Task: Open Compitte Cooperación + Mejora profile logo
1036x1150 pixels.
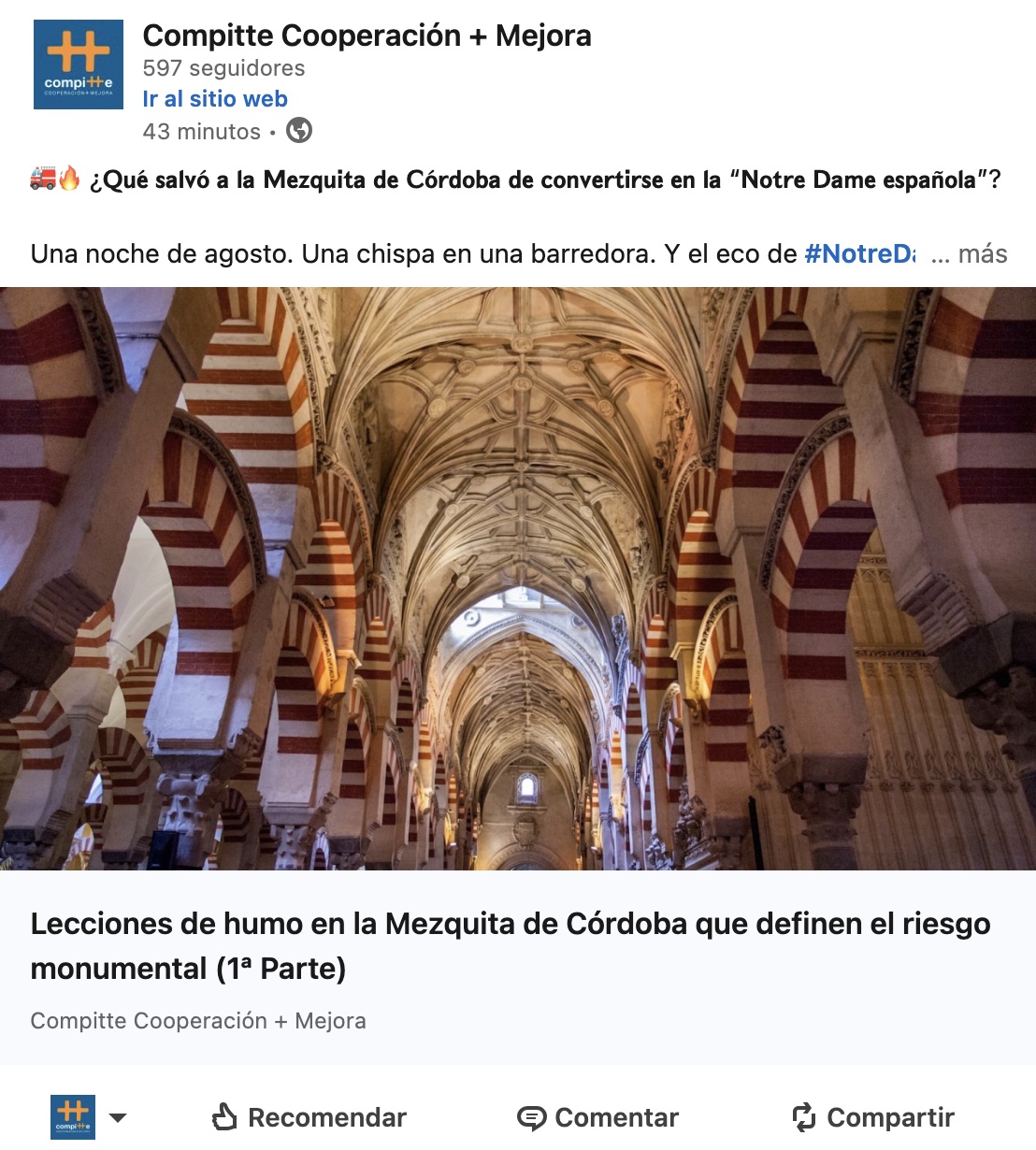Action: (79, 65)
